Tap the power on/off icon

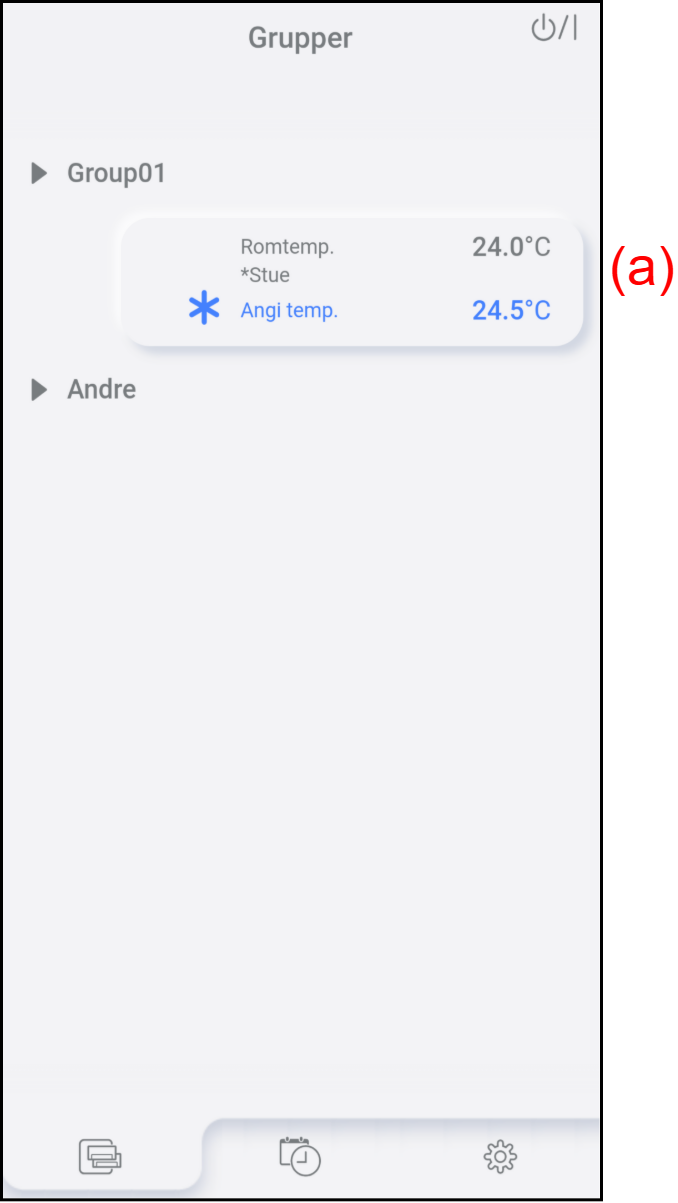coord(553,29)
